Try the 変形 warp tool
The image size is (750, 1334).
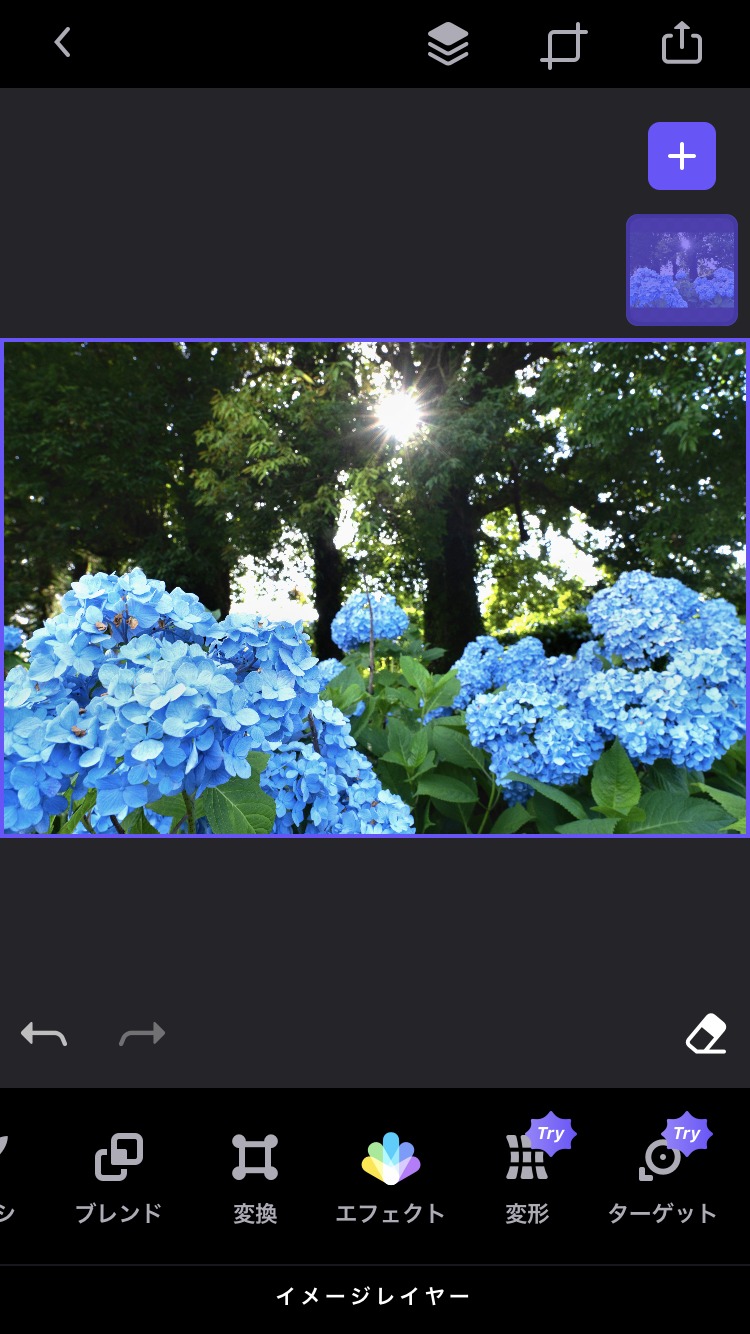point(527,1178)
